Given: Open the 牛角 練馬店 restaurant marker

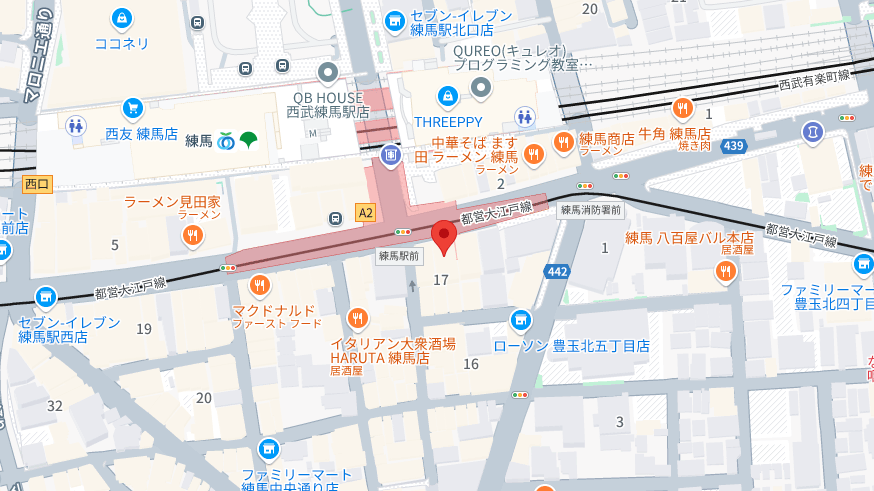Looking at the screenshot, I should pos(683,108).
